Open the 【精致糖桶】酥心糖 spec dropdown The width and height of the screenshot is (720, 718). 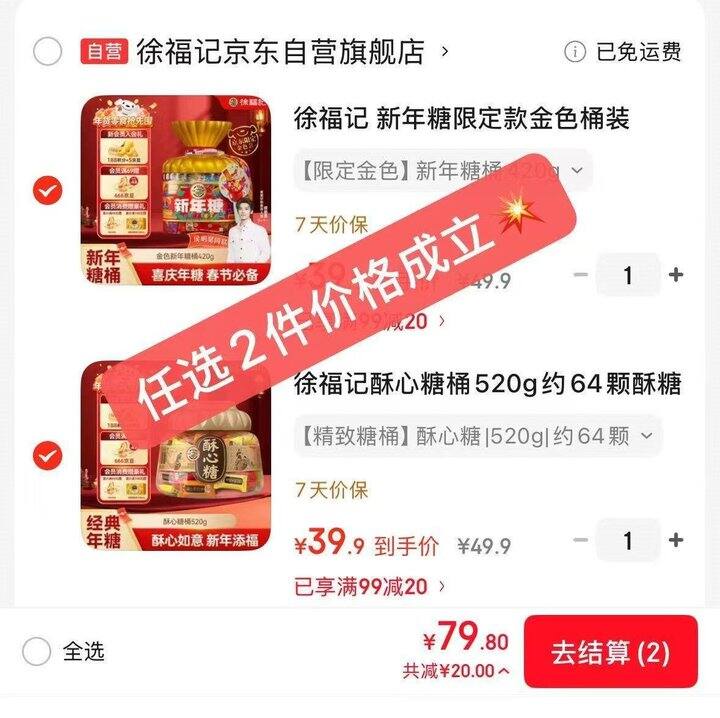pyautogui.click(x=476, y=436)
